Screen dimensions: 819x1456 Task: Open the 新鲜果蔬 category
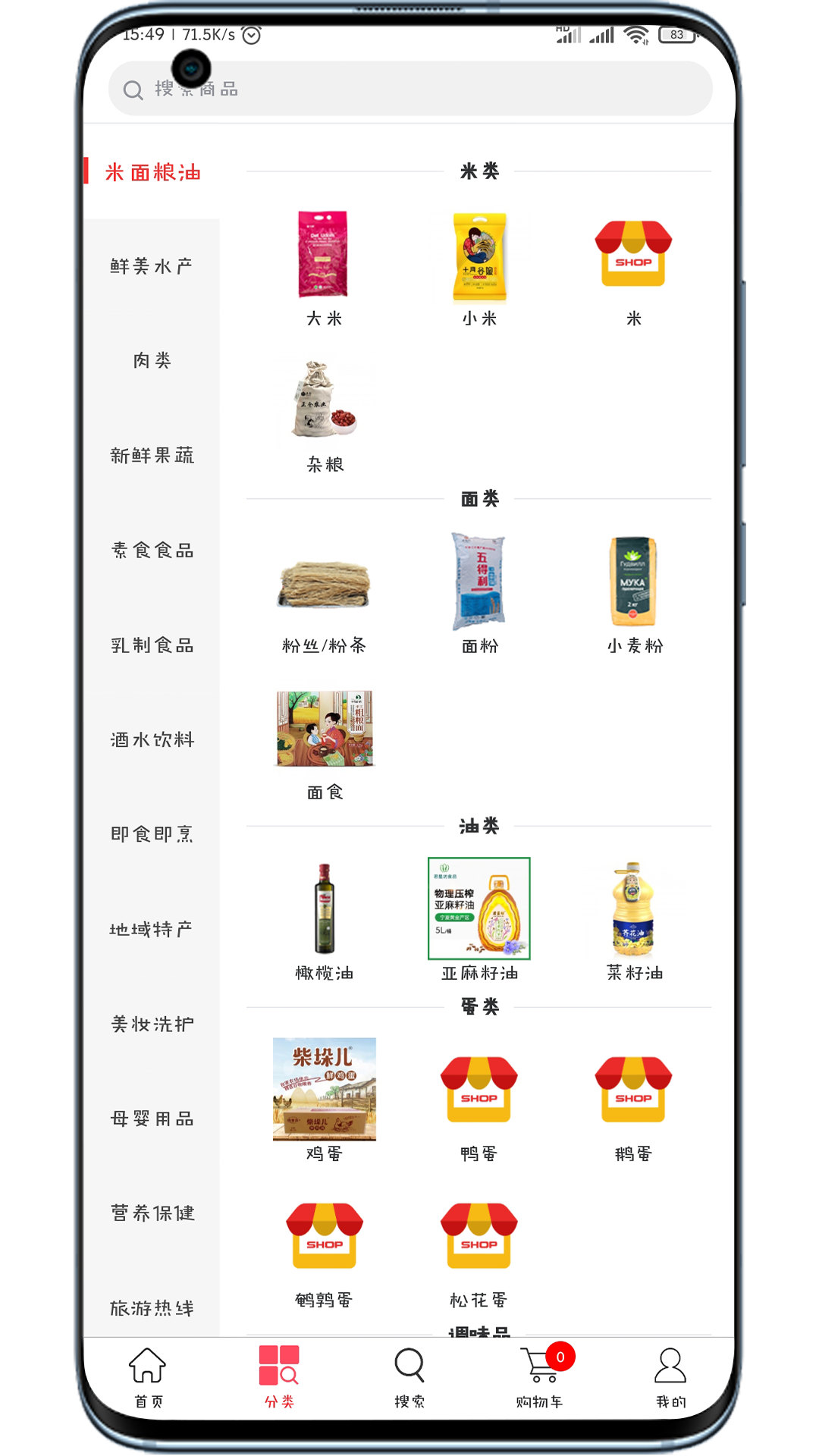point(152,455)
